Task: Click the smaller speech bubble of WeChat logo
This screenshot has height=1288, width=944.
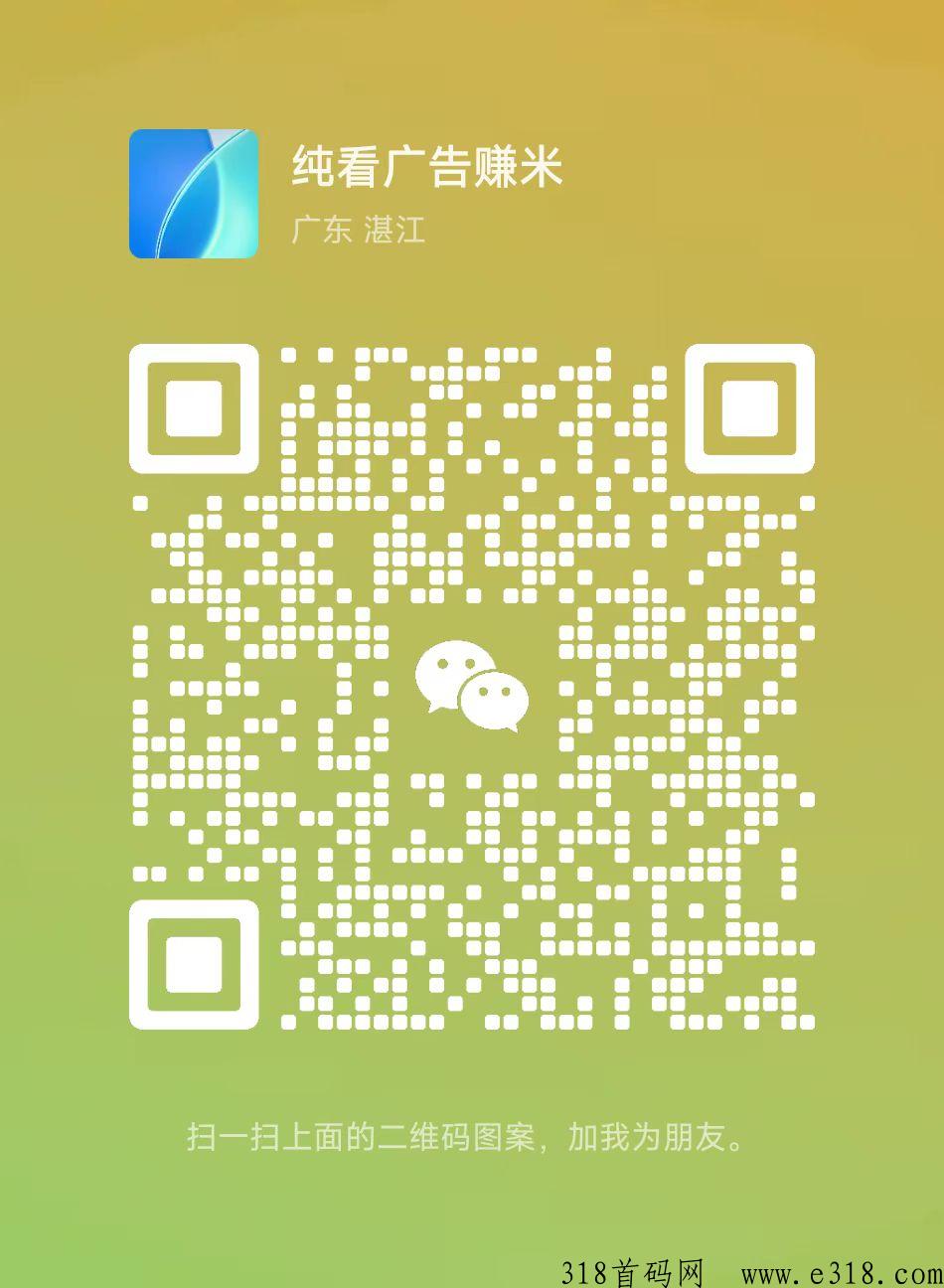Action: pyautogui.click(x=494, y=701)
